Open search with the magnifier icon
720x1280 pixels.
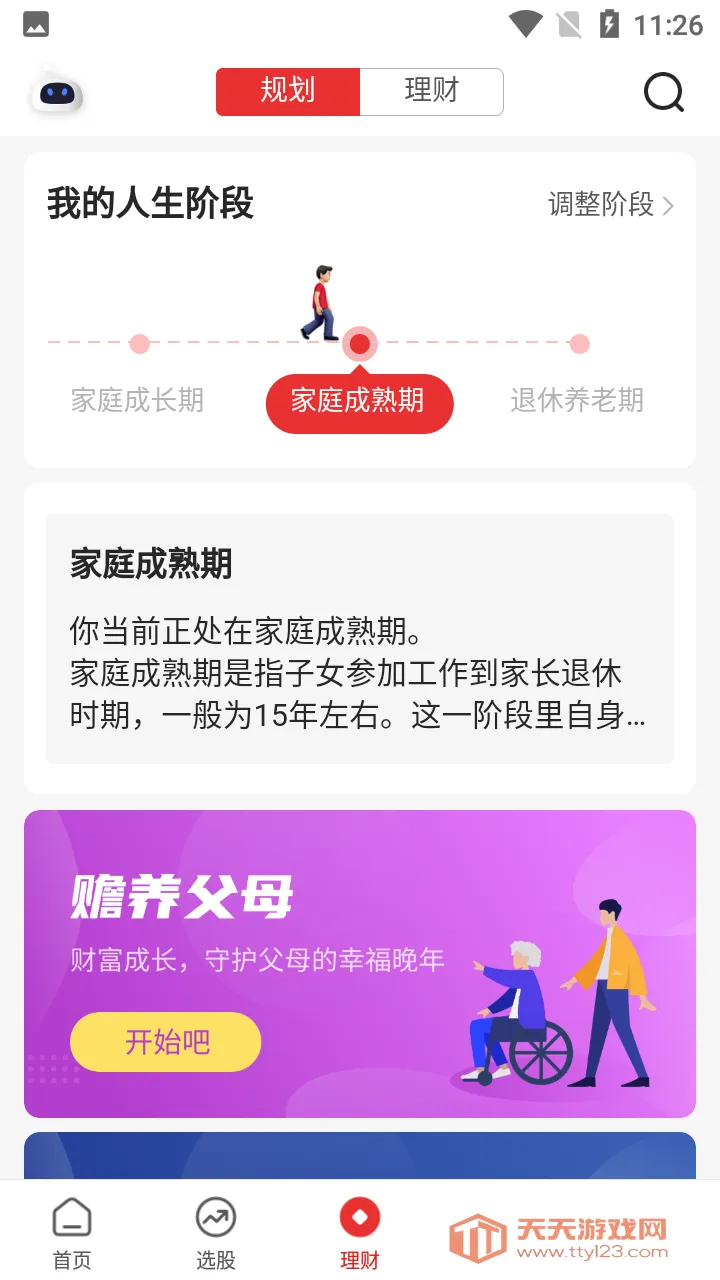click(x=663, y=92)
